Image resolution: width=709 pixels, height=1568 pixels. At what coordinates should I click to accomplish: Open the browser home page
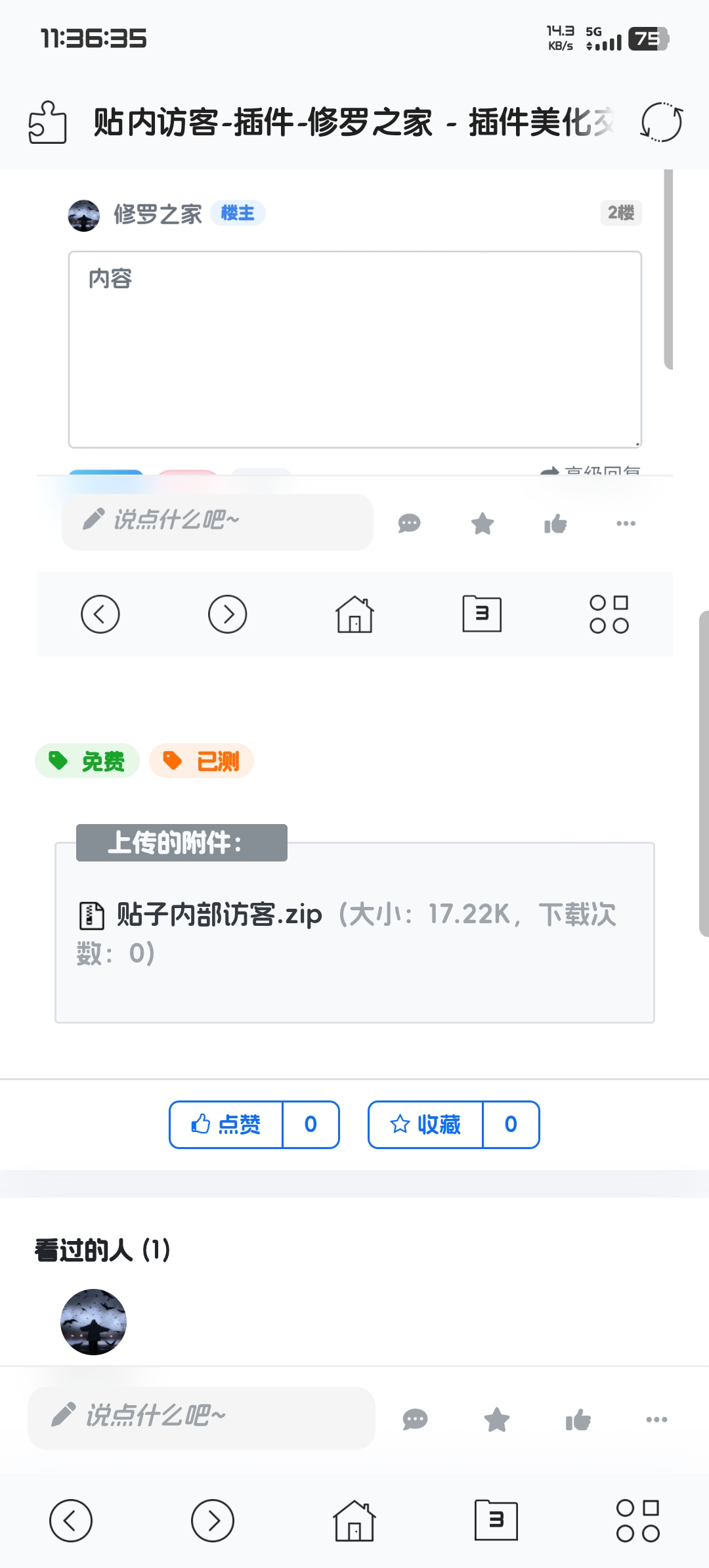(x=354, y=1521)
